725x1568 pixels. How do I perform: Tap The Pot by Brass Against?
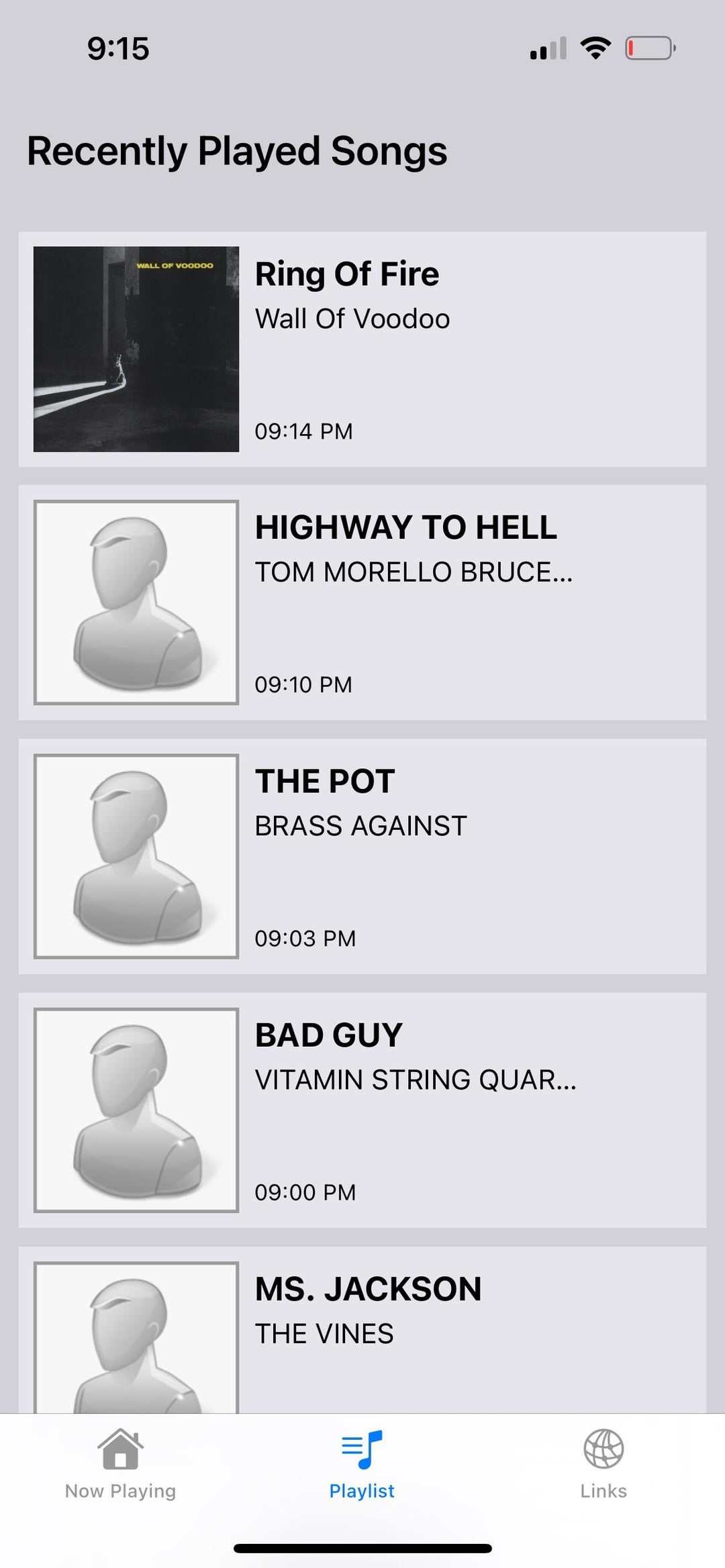coord(362,856)
